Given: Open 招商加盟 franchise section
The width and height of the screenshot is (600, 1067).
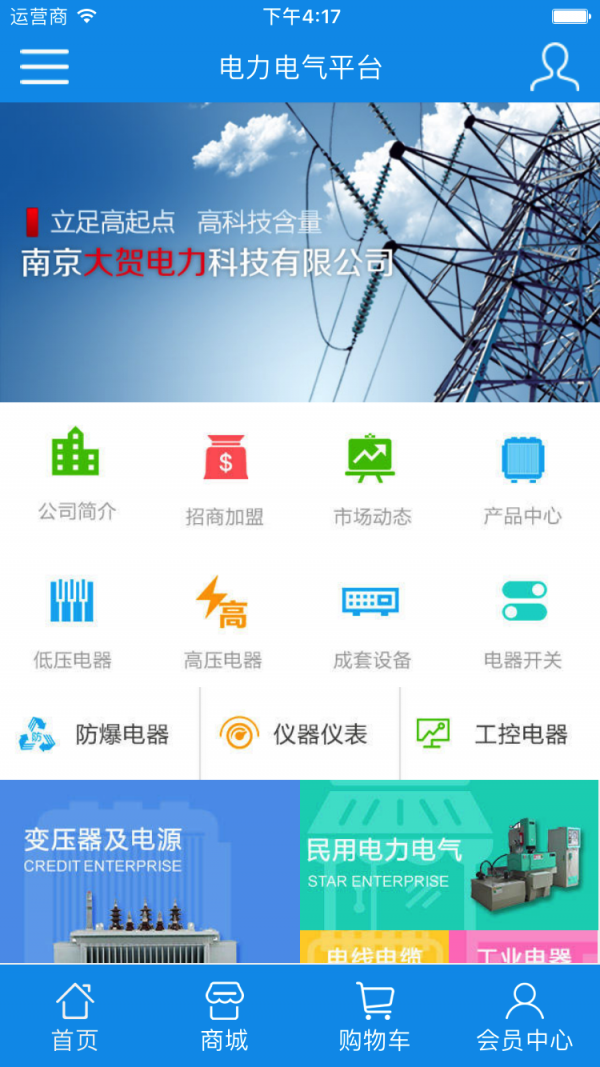Looking at the screenshot, I should pos(225,478).
